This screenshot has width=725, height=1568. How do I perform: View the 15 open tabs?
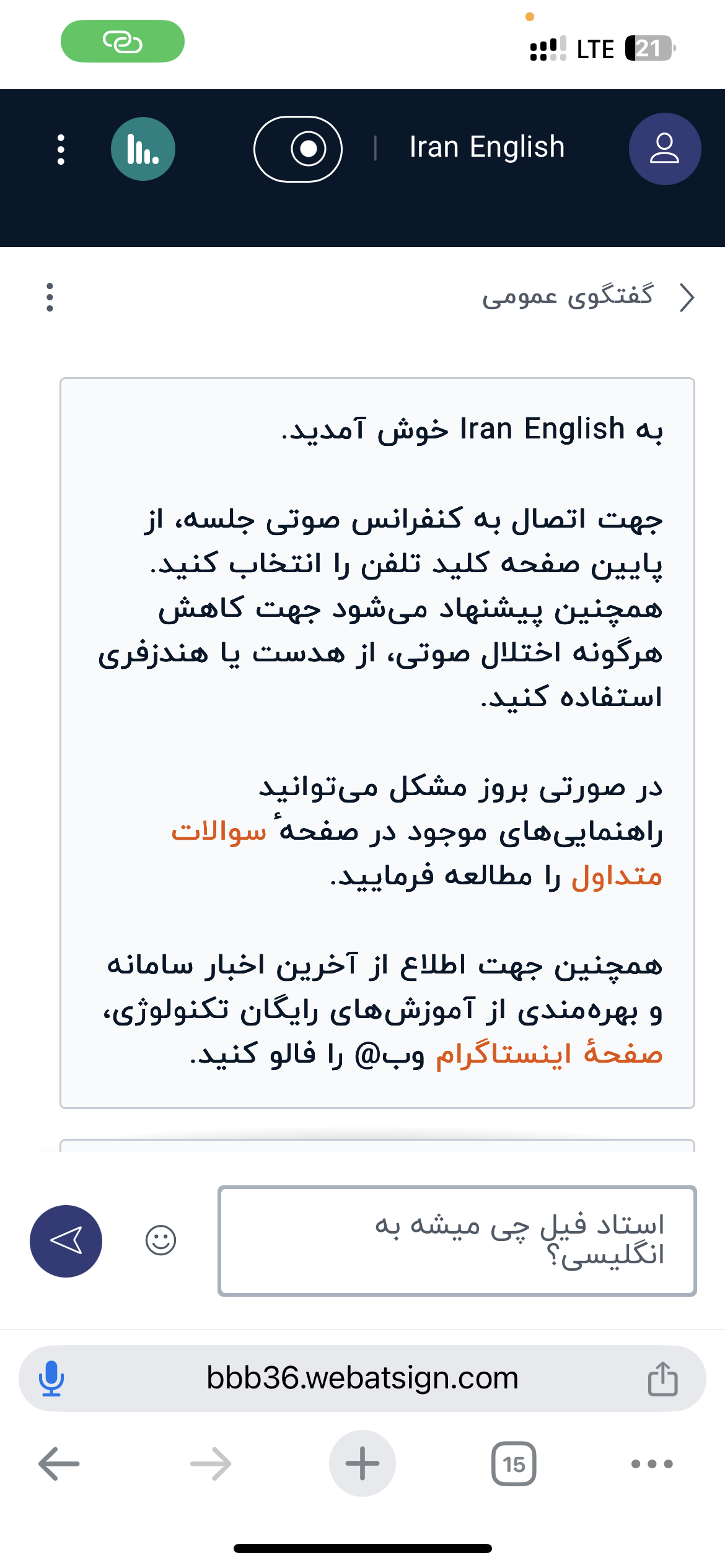[514, 1464]
